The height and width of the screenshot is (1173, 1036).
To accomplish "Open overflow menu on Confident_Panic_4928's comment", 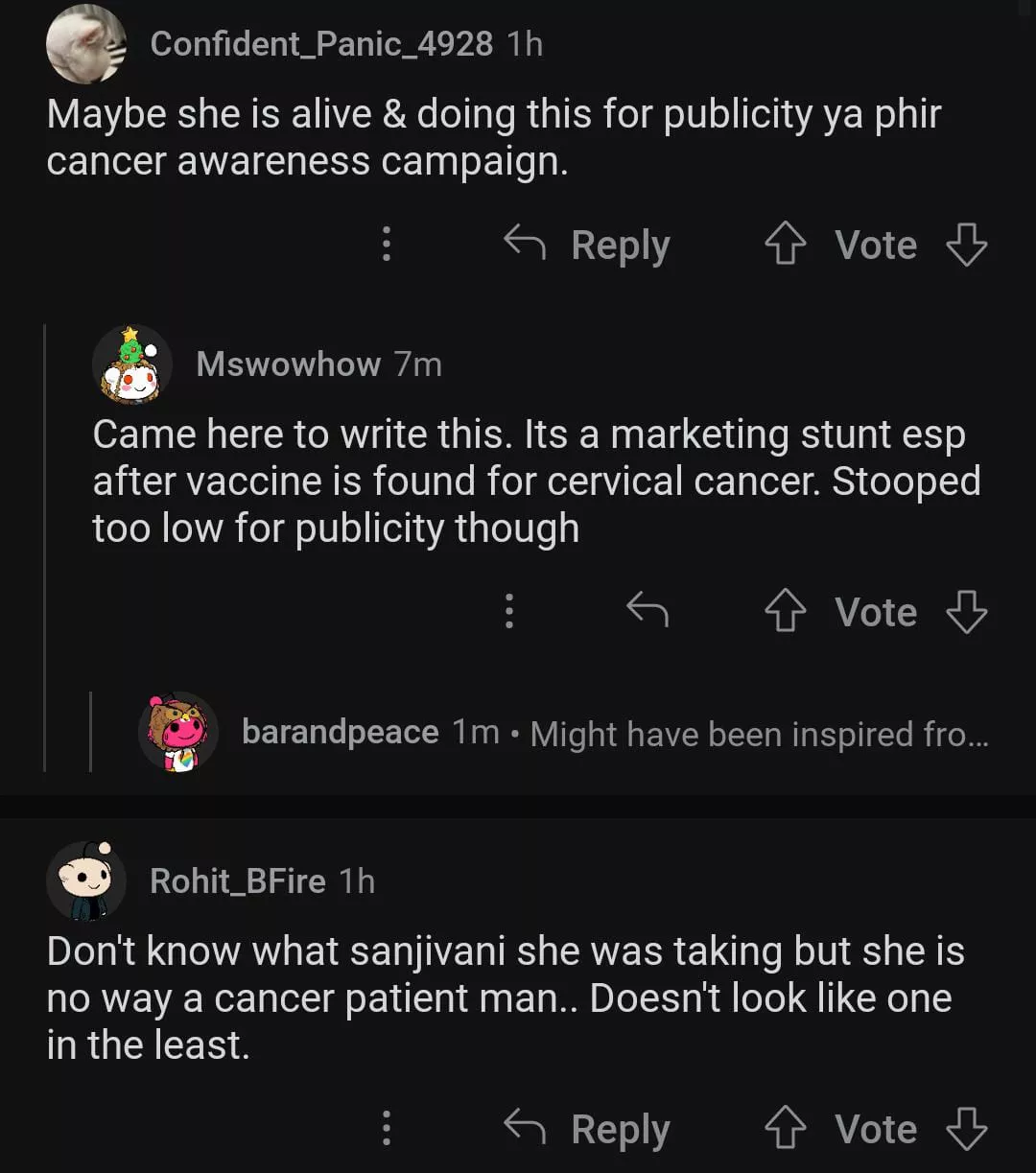I will pyautogui.click(x=387, y=245).
